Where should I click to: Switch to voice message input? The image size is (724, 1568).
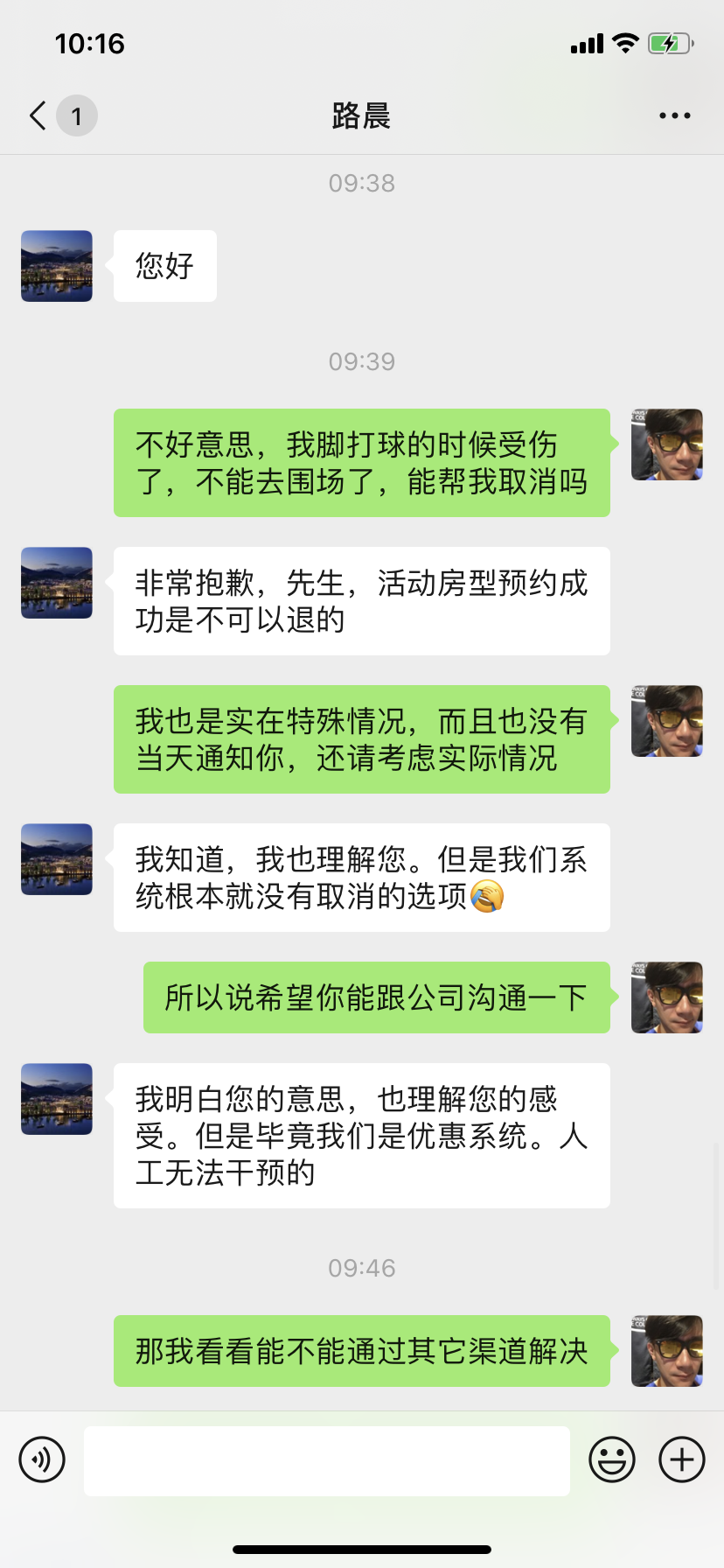42,1459
